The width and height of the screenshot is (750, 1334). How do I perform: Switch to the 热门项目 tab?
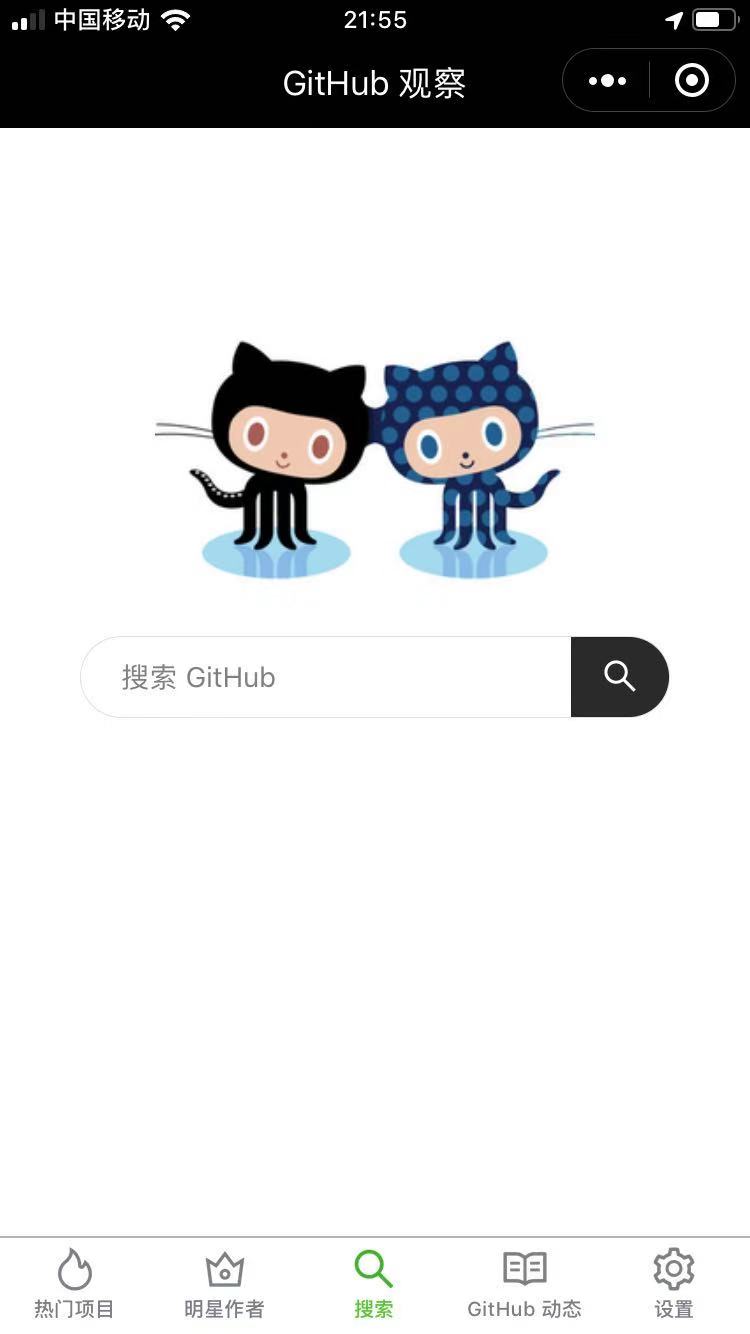click(75, 1285)
